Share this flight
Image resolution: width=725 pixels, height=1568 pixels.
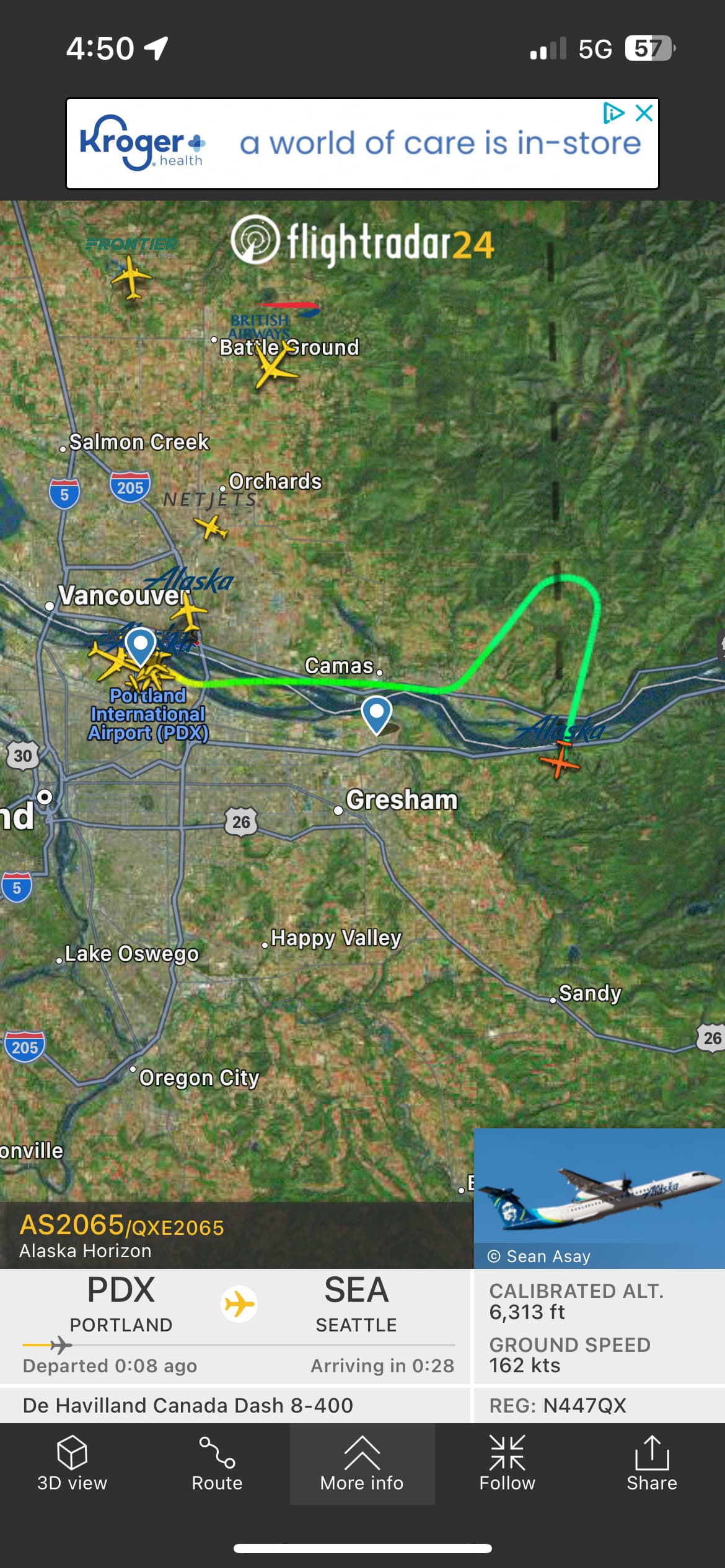click(651, 1464)
